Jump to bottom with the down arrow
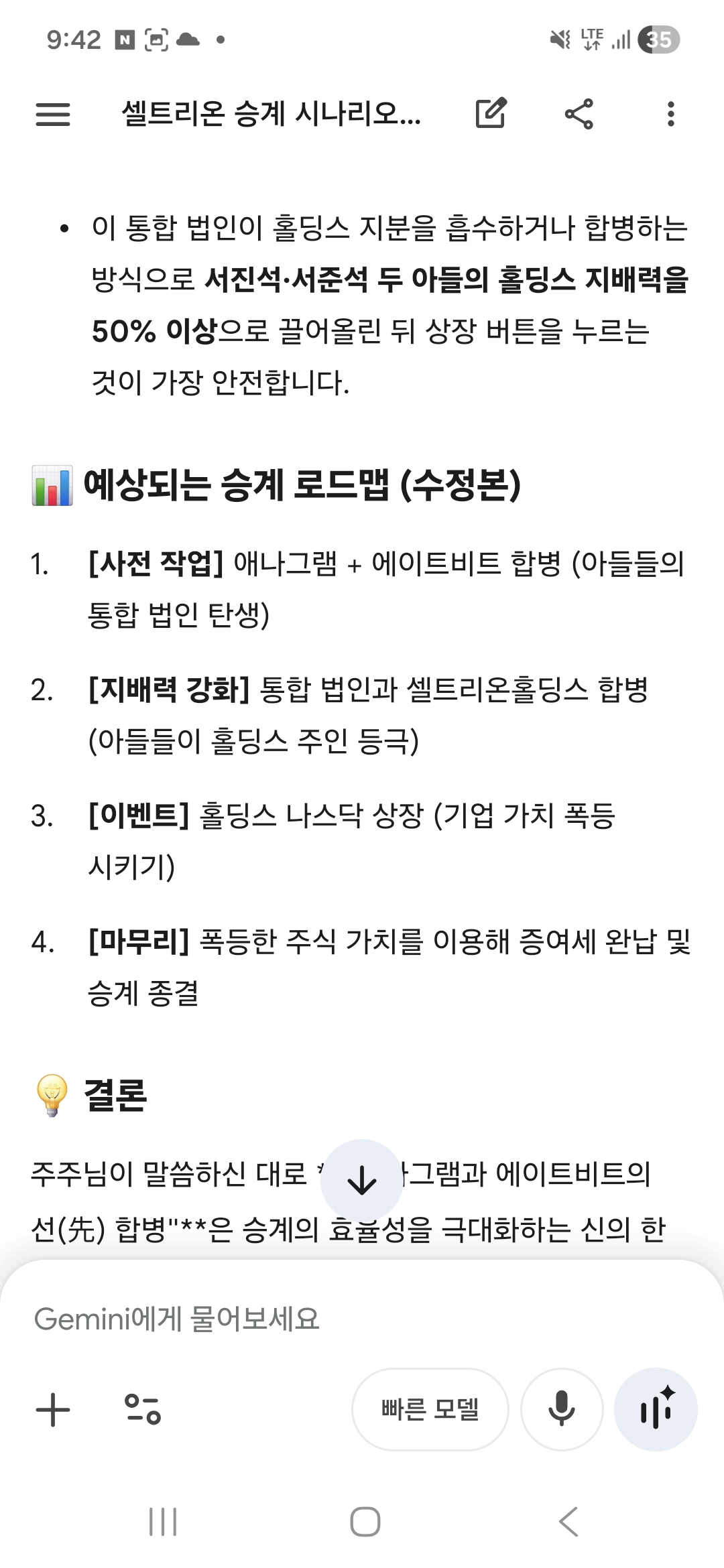Viewport: 724px width, 1568px height. (362, 1180)
